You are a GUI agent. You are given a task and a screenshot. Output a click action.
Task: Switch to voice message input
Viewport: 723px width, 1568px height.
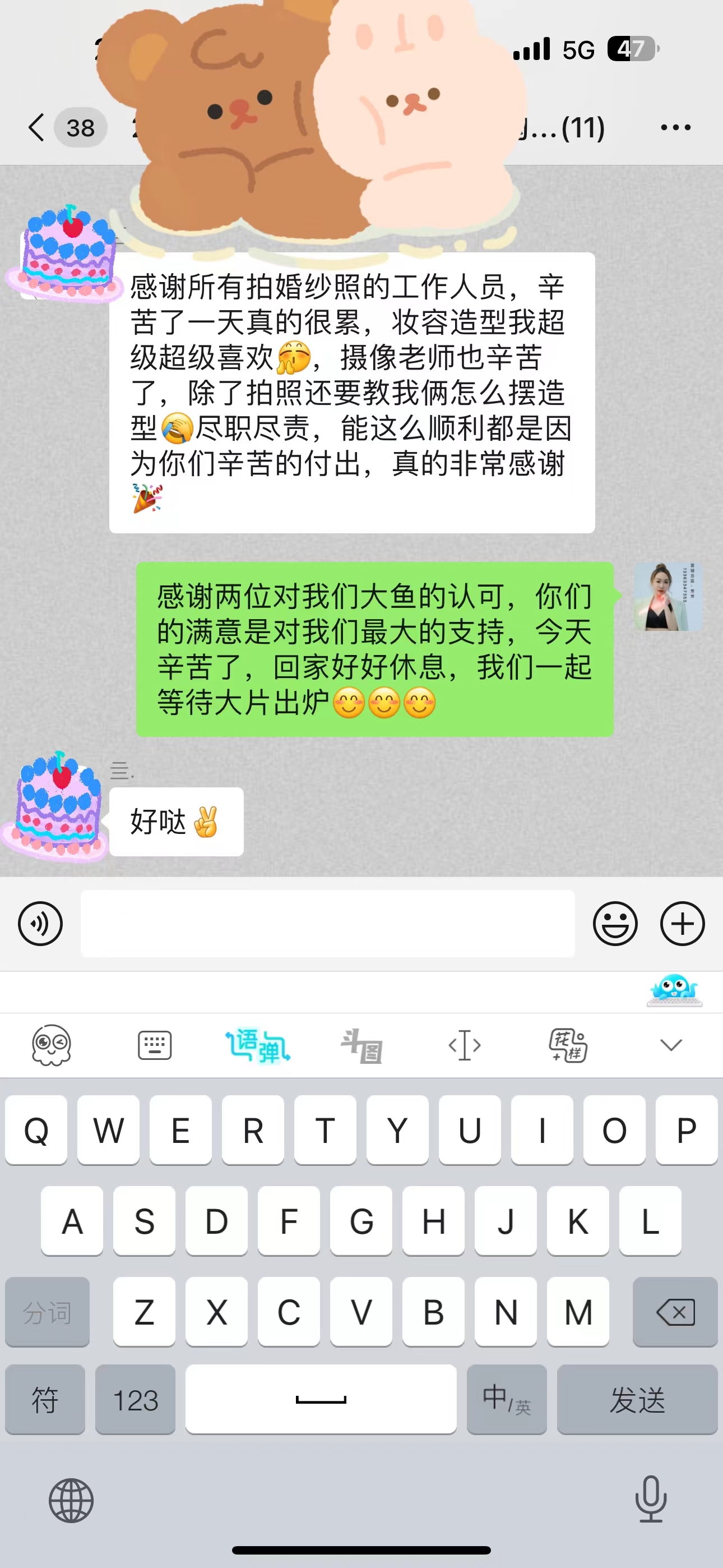[x=40, y=924]
